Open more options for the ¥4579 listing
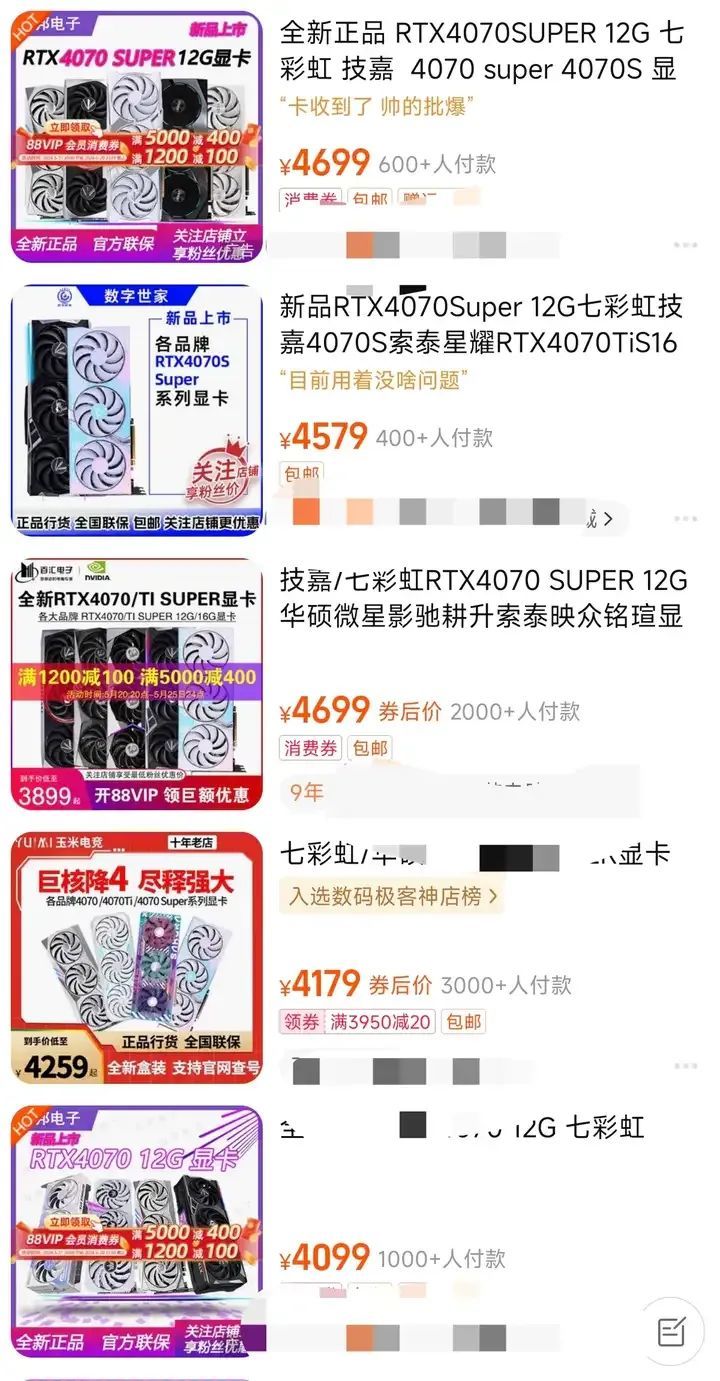This screenshot has width=720, height=1381. 685,519
